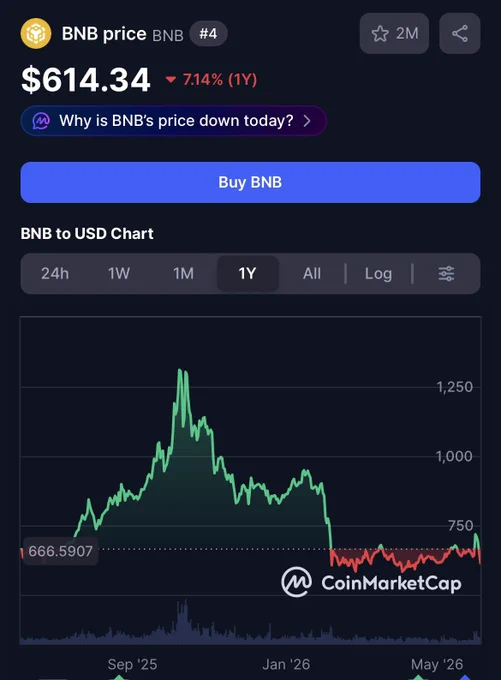View the All time chart

click(312, 274)
